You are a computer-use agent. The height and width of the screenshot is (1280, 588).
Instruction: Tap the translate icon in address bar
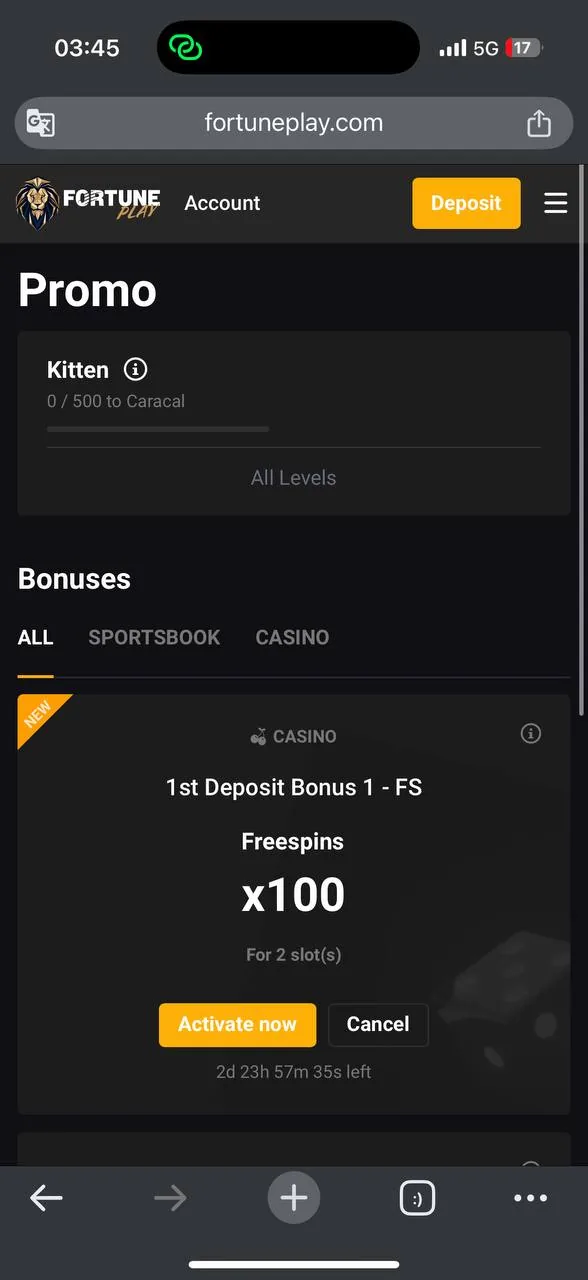pyautogui.click(x=40, y=123)
